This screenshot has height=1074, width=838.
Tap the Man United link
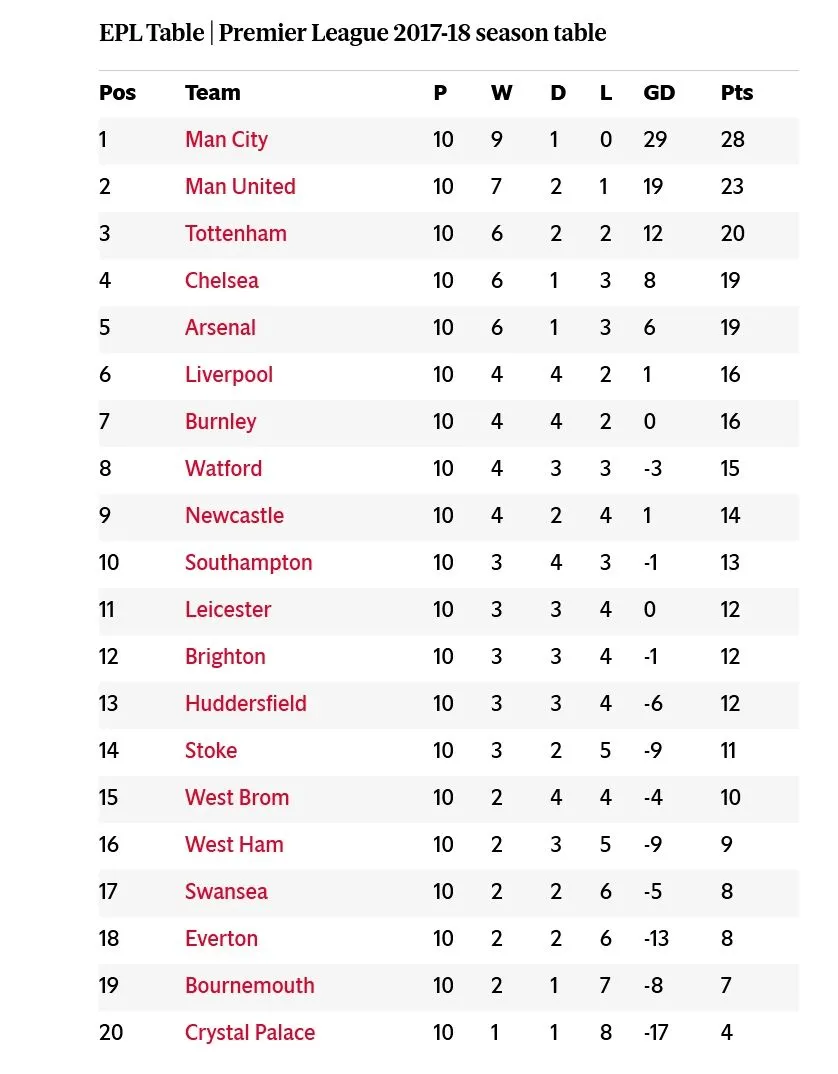(x=240, y=187)
